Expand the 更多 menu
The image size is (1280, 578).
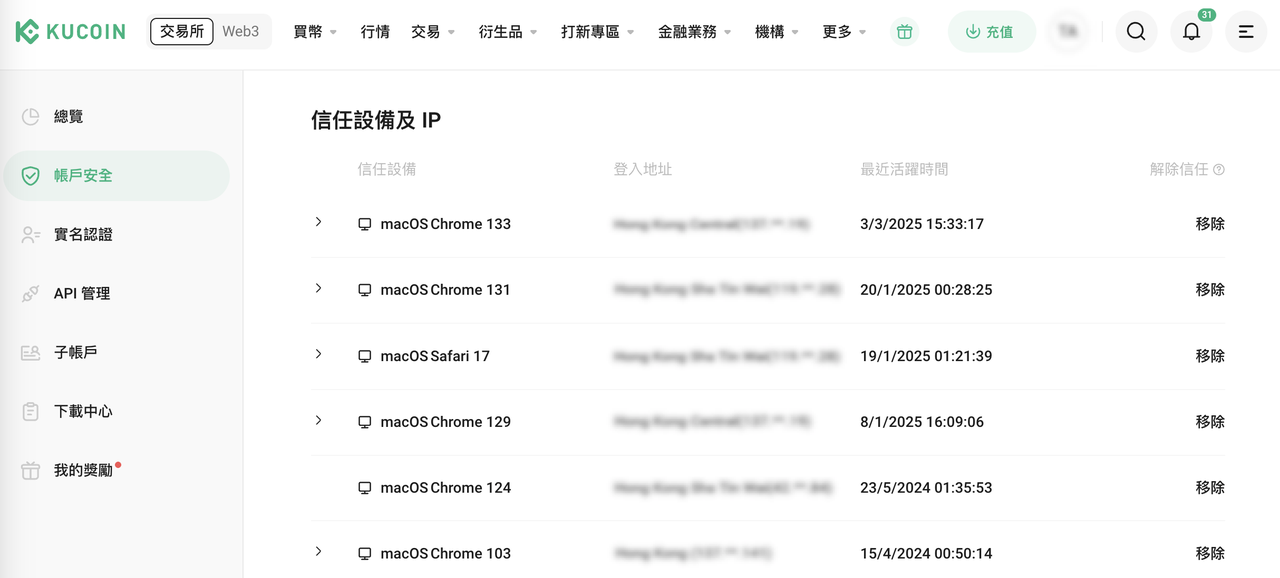(844, 32)
